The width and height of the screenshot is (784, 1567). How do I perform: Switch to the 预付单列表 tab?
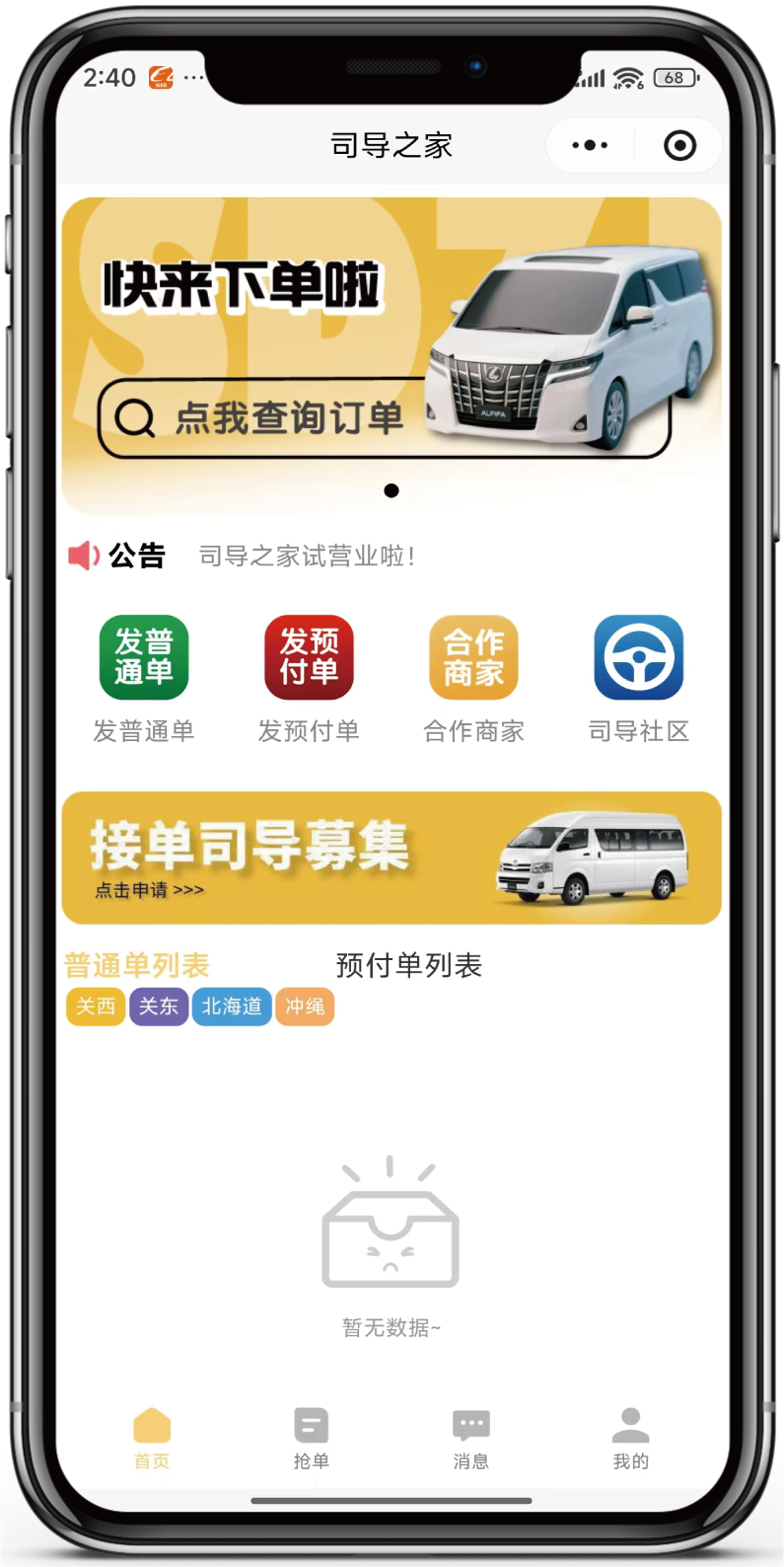pos(408,965)
